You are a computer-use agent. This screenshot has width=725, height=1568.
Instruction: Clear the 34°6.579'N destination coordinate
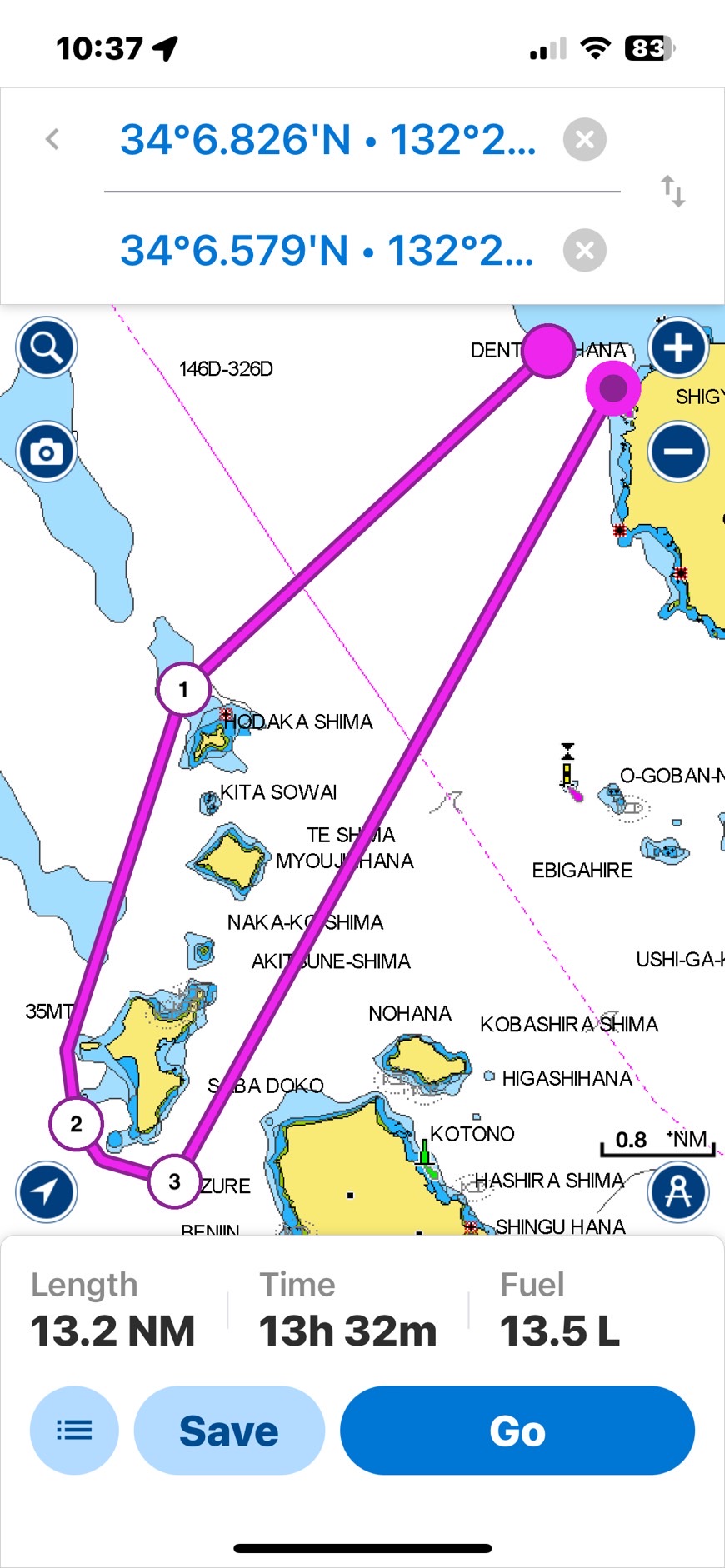coord(585,250)
